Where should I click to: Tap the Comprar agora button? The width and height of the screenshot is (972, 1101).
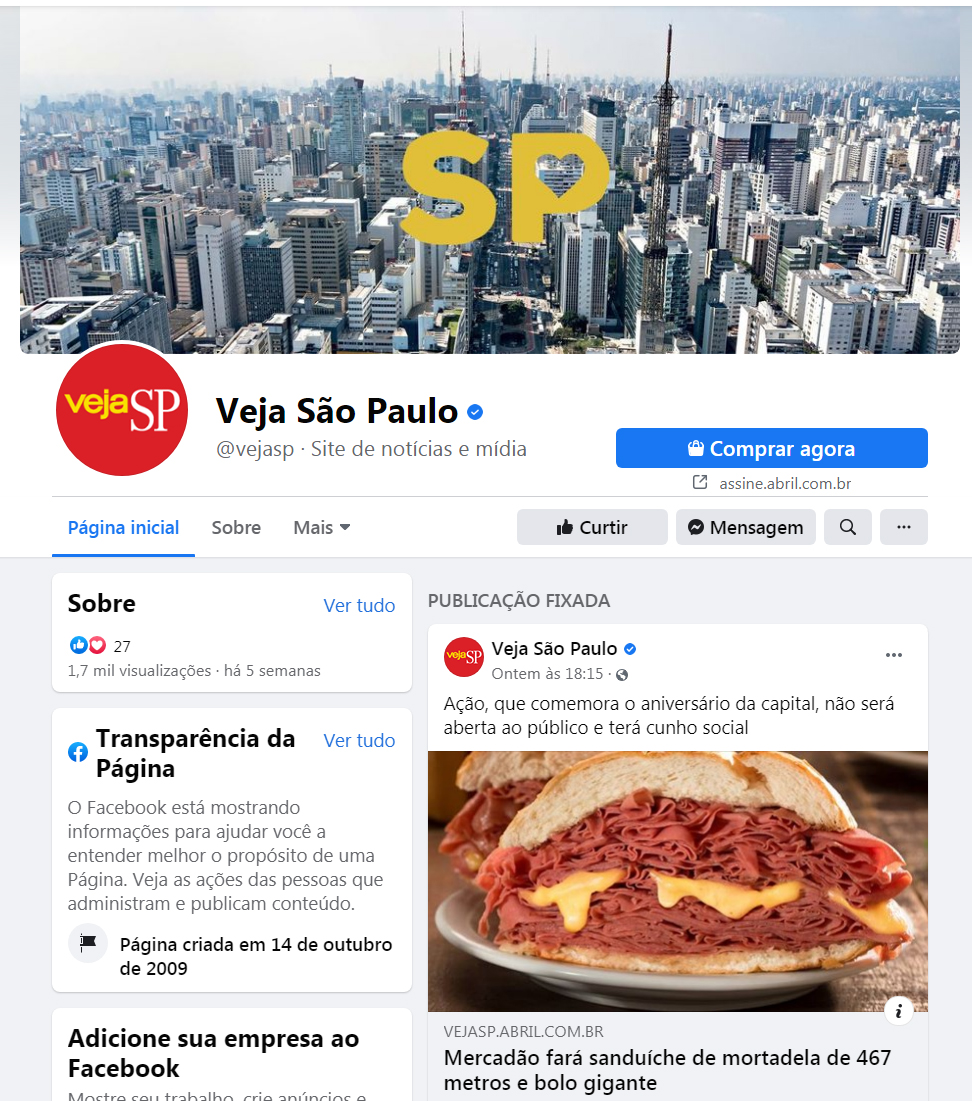[771, 448]
